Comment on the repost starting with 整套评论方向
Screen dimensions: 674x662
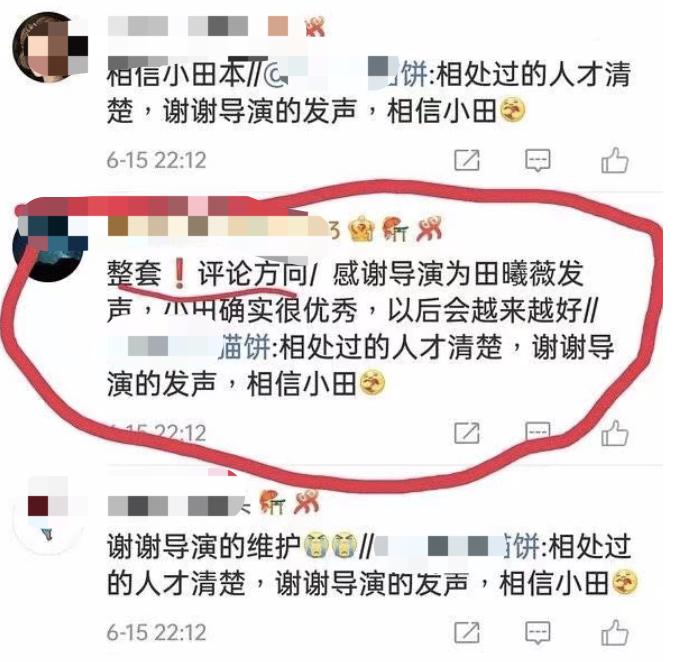(x=539, y=433)
